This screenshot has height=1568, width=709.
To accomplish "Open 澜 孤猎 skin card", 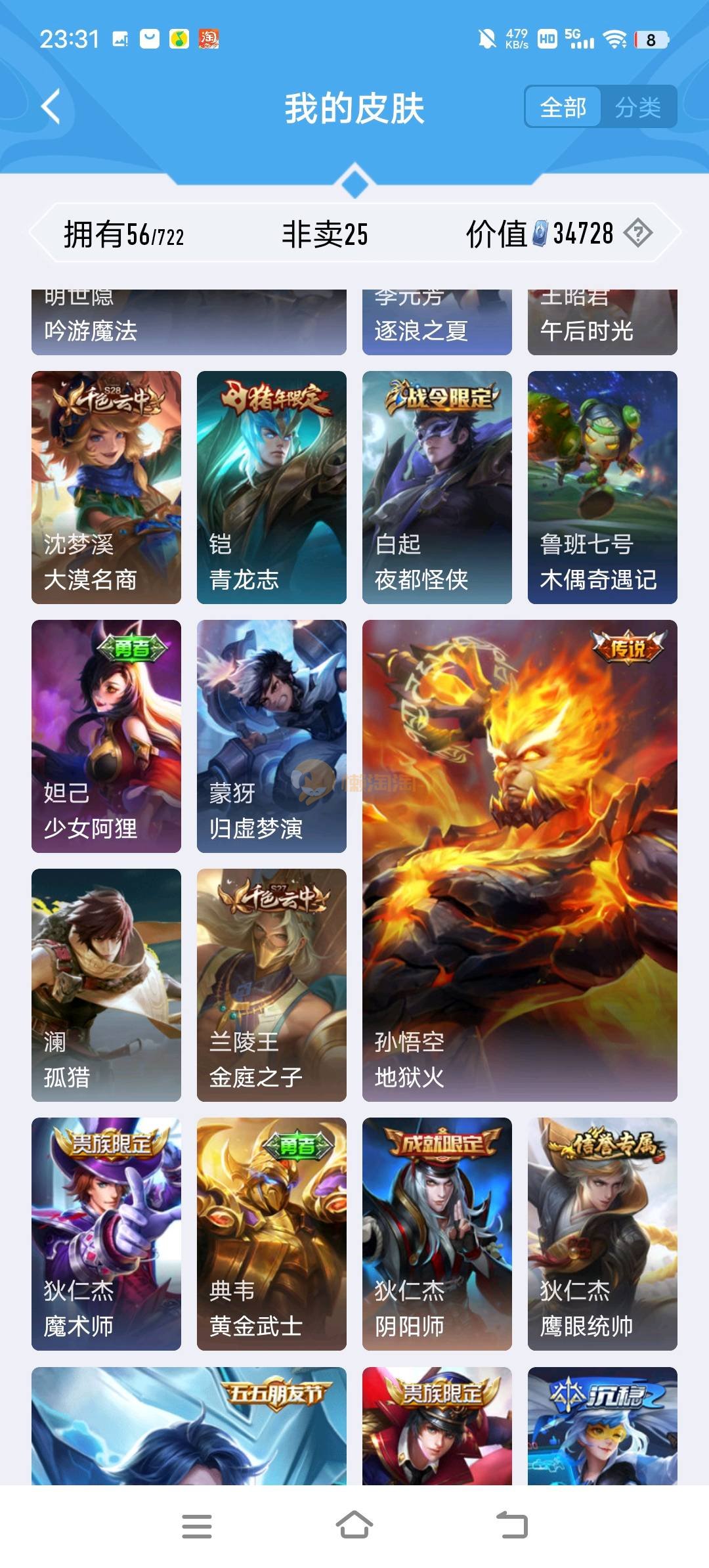I will click(x=106, y=985).
